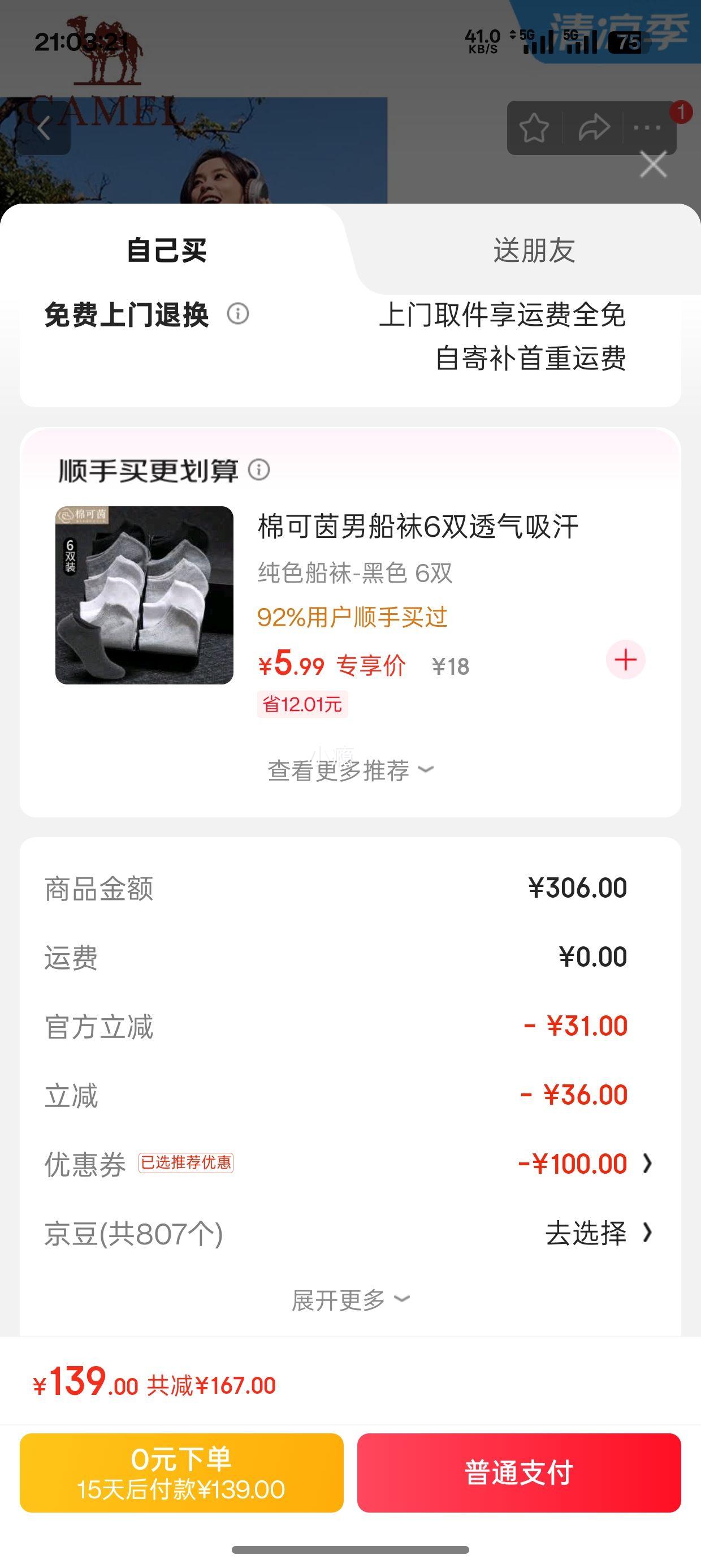Add 棉可茵男船袜 with the plus button
Screen dimensions: 701x1568
(625, 660)
